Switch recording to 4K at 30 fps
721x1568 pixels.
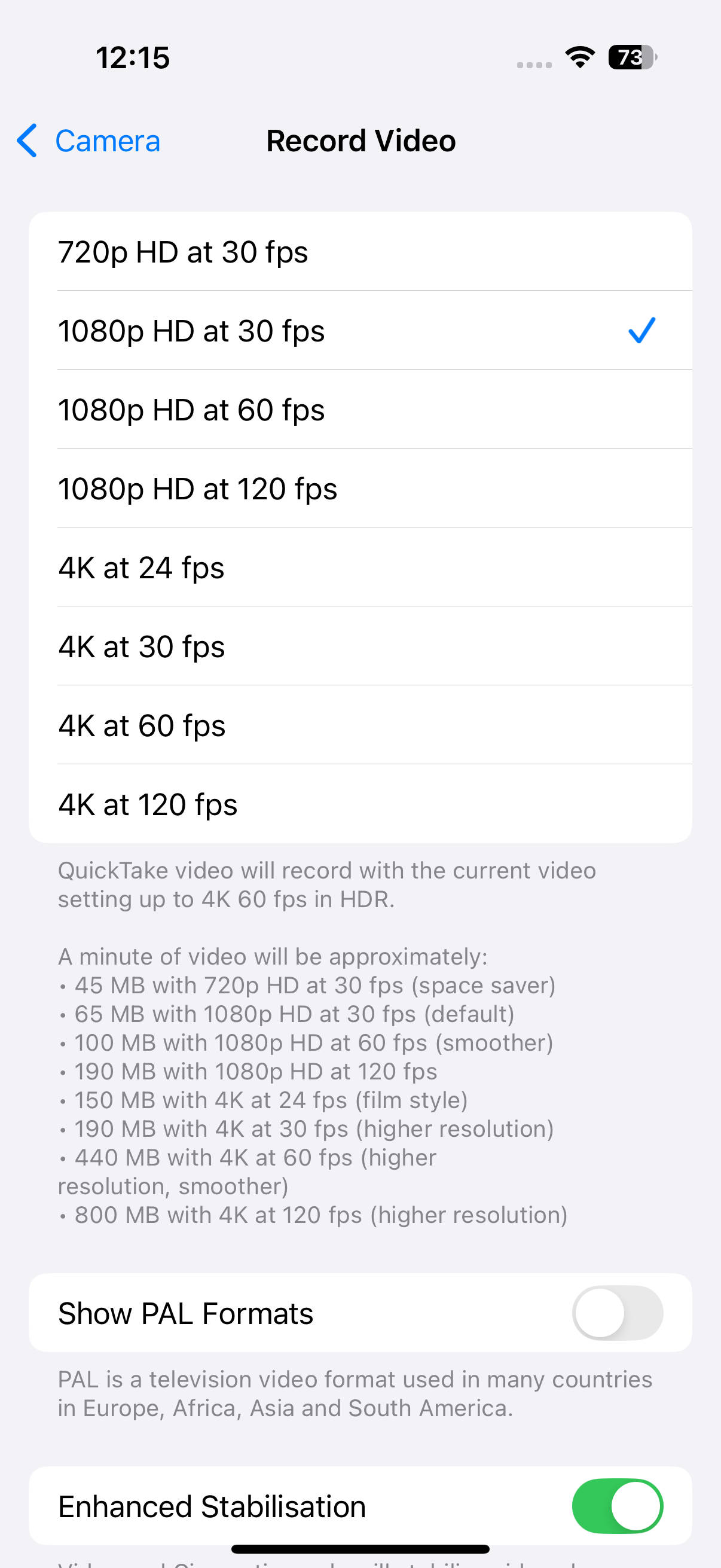(360, 646)
